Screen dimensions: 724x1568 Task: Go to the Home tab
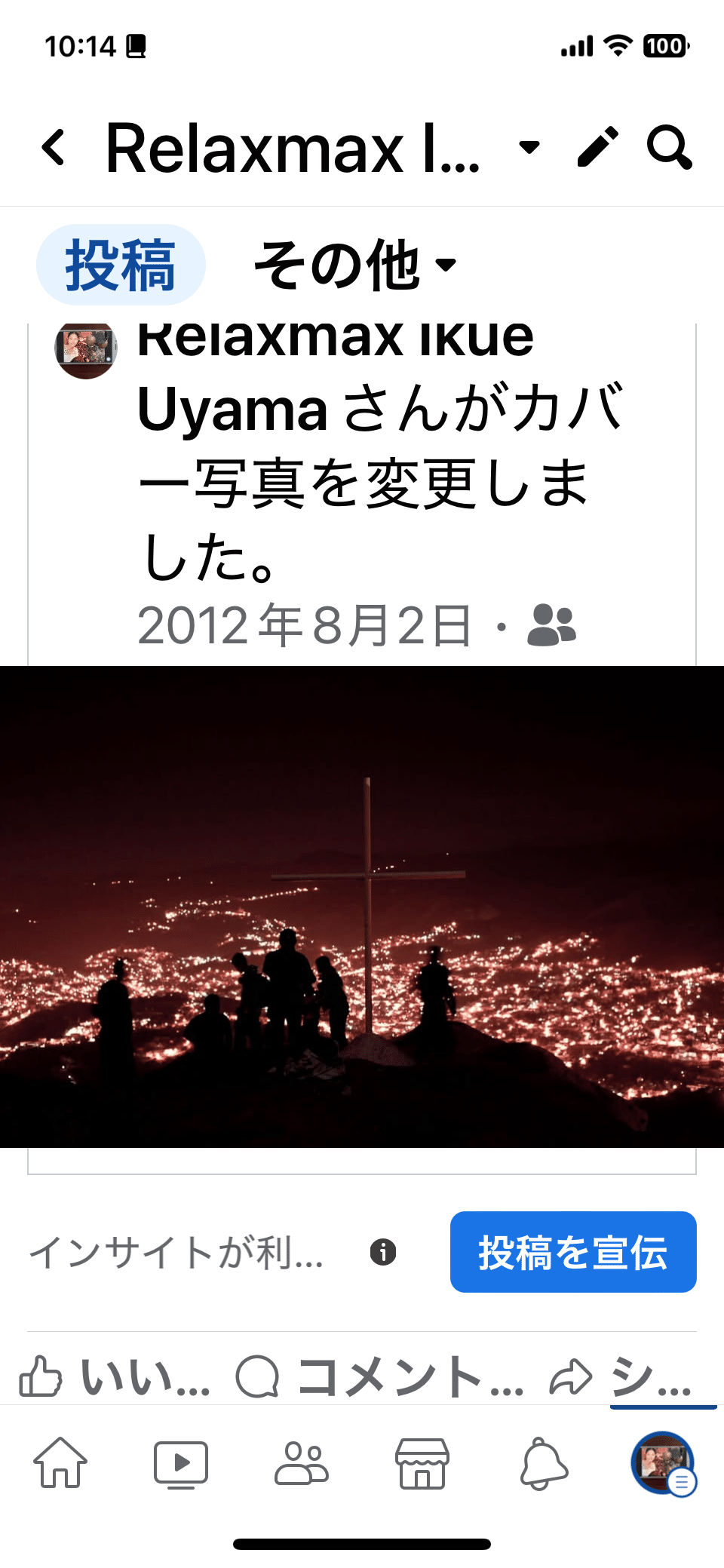[60, 1462]
